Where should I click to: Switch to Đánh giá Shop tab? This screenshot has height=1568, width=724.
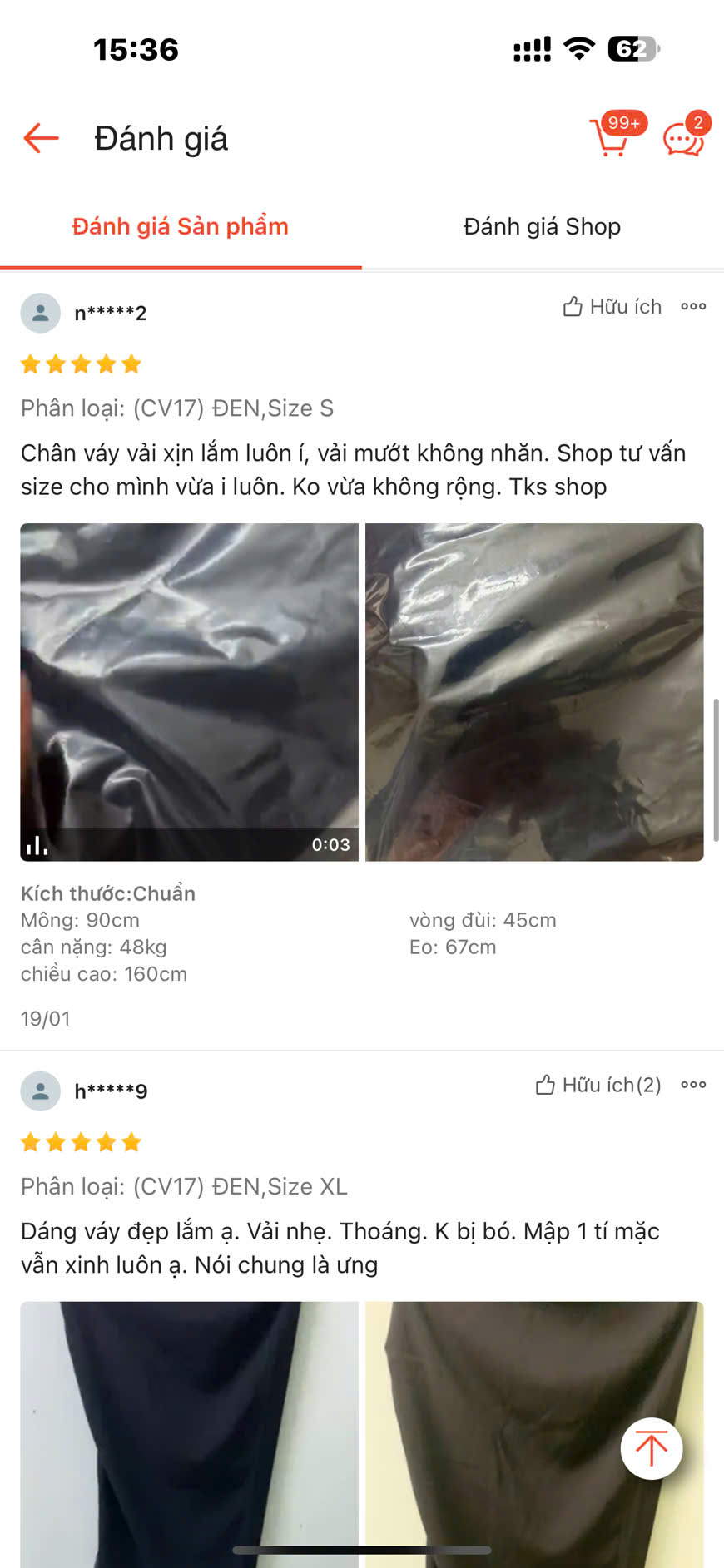point(542,226)
